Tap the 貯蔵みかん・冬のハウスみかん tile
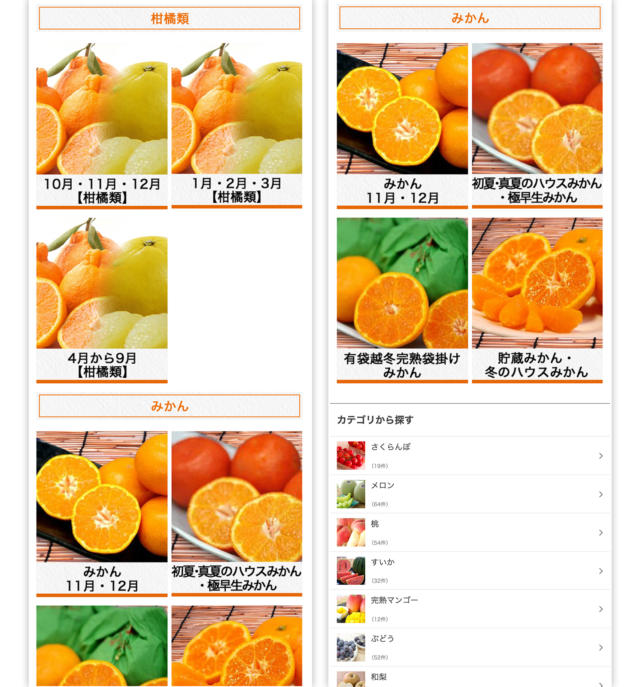The height and width of the screenshot is (687, 640). (537, 299)
